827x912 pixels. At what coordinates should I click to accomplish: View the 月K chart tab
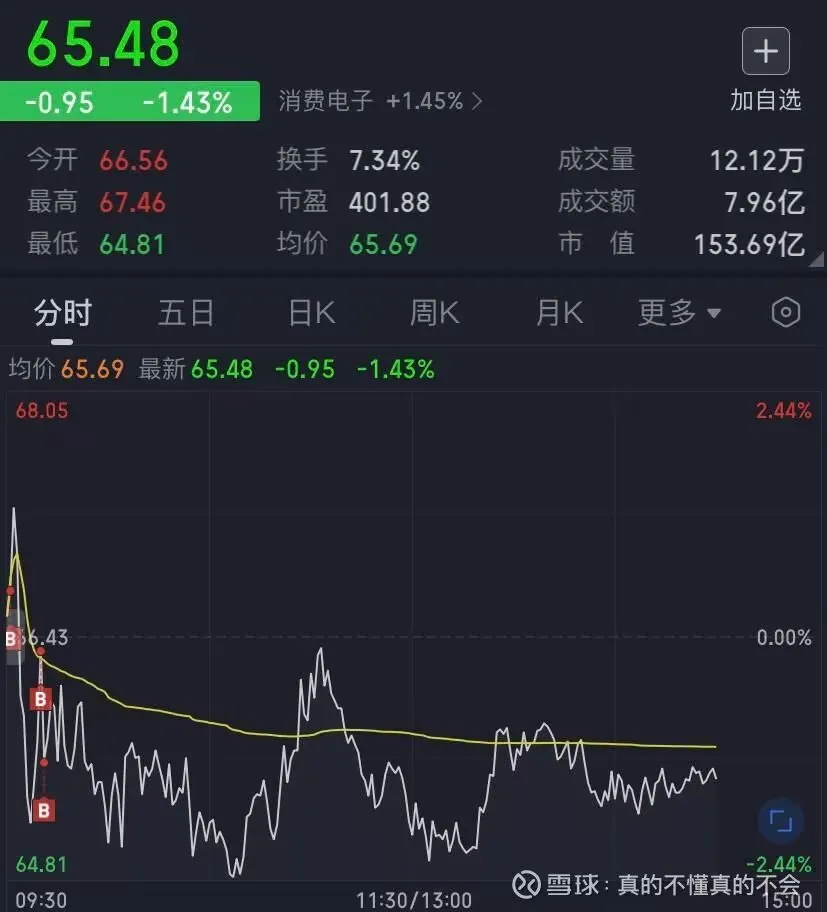559,313
